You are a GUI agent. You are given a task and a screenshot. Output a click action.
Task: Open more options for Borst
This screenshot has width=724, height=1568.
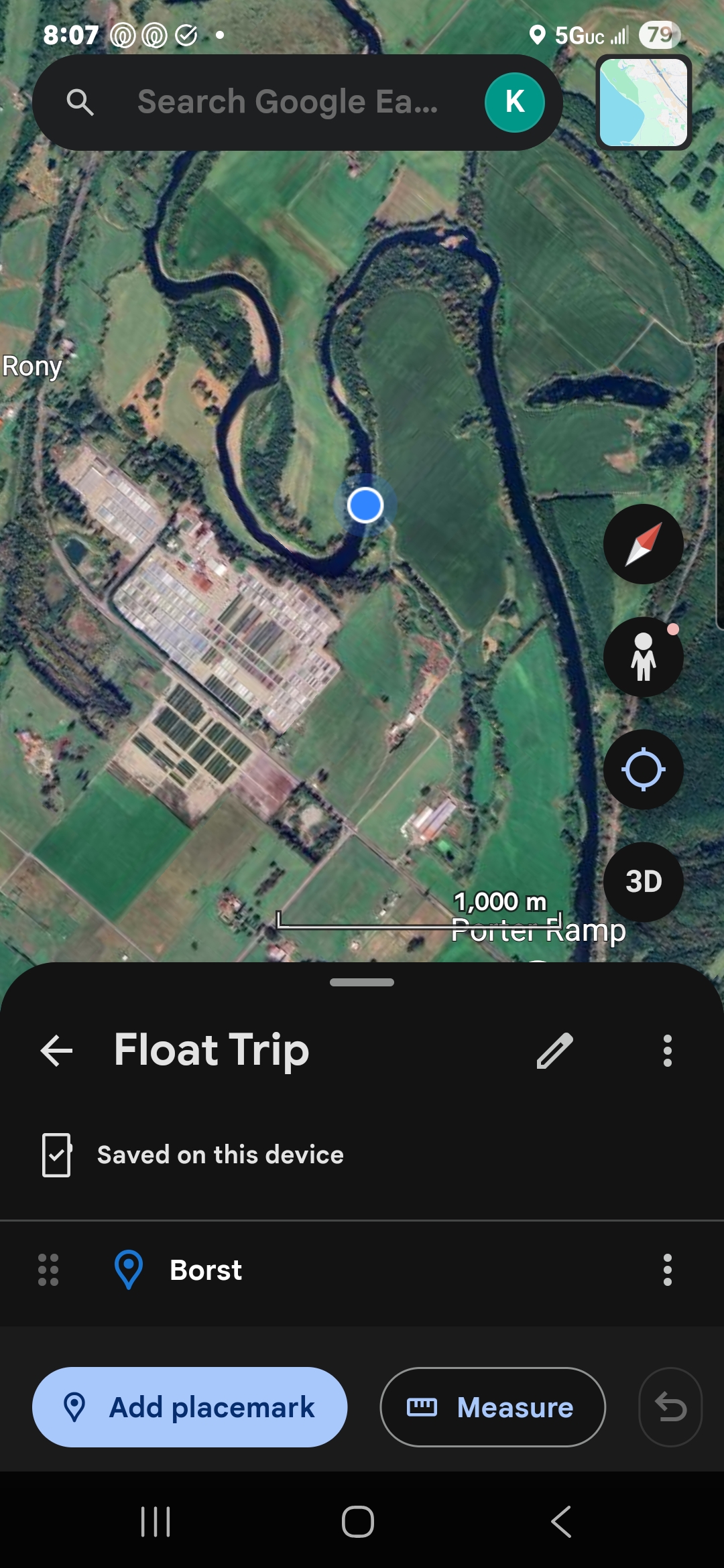coord(667,1270)
